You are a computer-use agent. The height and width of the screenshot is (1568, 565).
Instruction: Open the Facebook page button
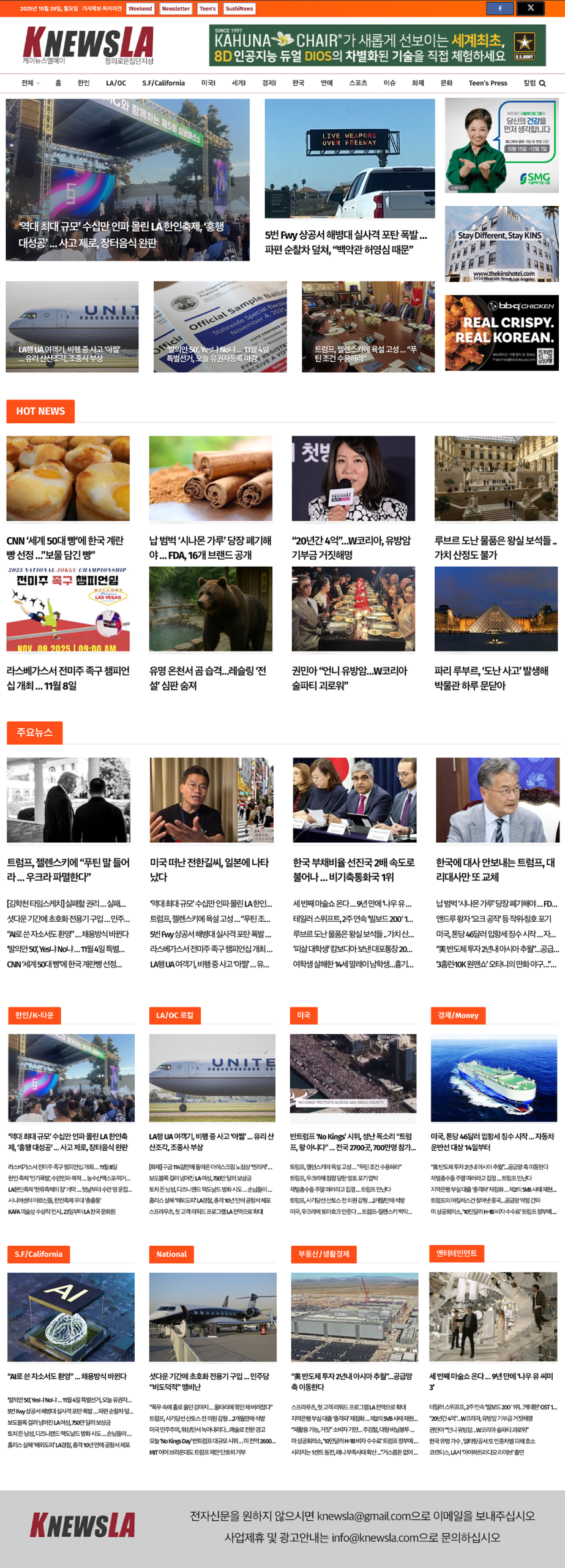(x=500, y=9)
